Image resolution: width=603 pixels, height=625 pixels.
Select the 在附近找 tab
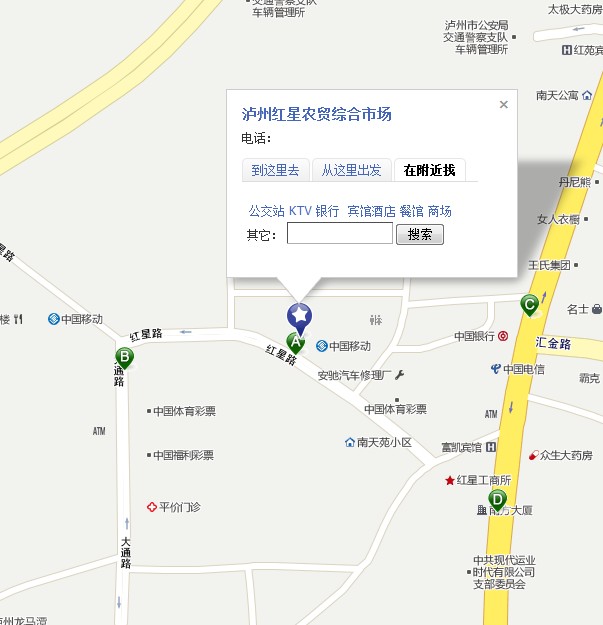coord(429,170)
